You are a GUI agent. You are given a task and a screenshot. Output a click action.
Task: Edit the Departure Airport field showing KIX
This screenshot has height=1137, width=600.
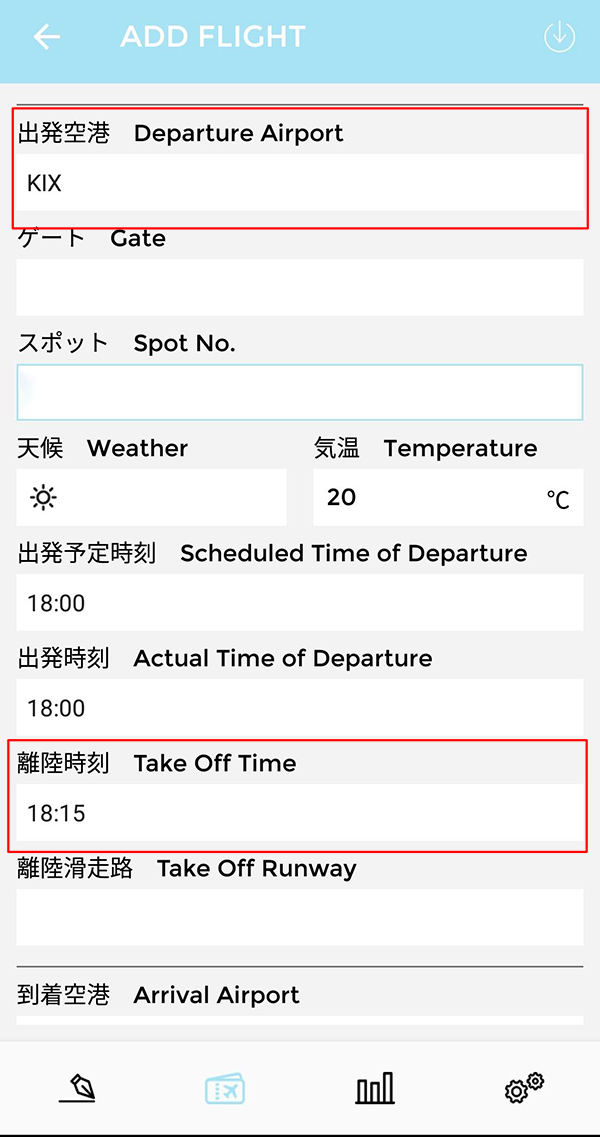(300, 183)
